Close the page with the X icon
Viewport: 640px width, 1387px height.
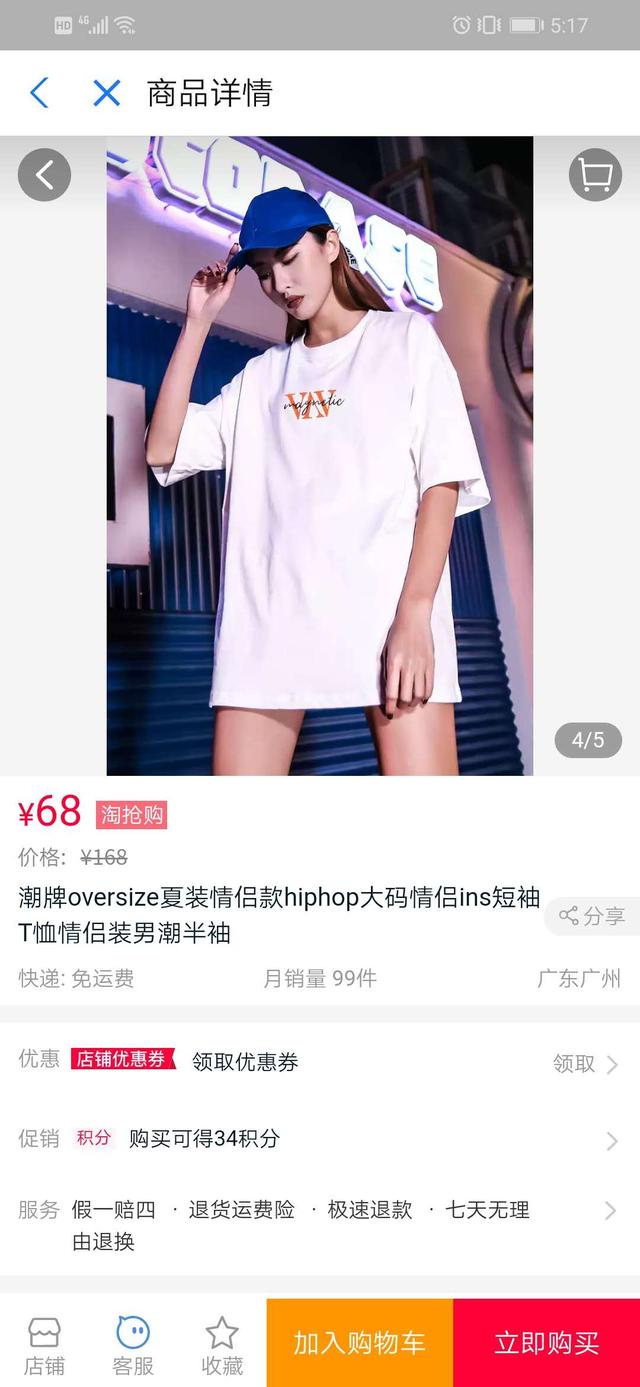click(x=106, y=93)
